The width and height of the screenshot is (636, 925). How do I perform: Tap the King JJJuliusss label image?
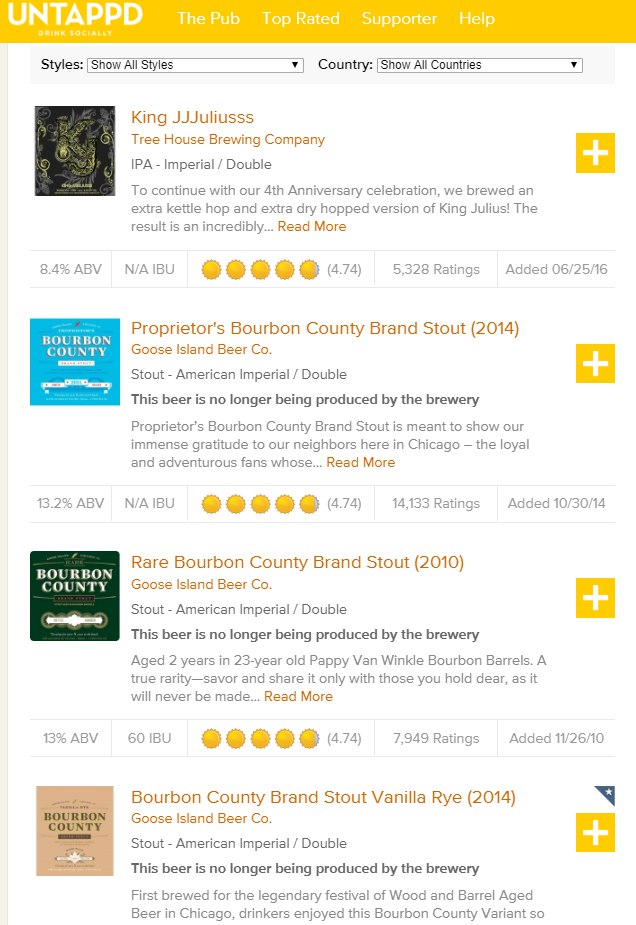pyautogui.click(x=75, y=151)
